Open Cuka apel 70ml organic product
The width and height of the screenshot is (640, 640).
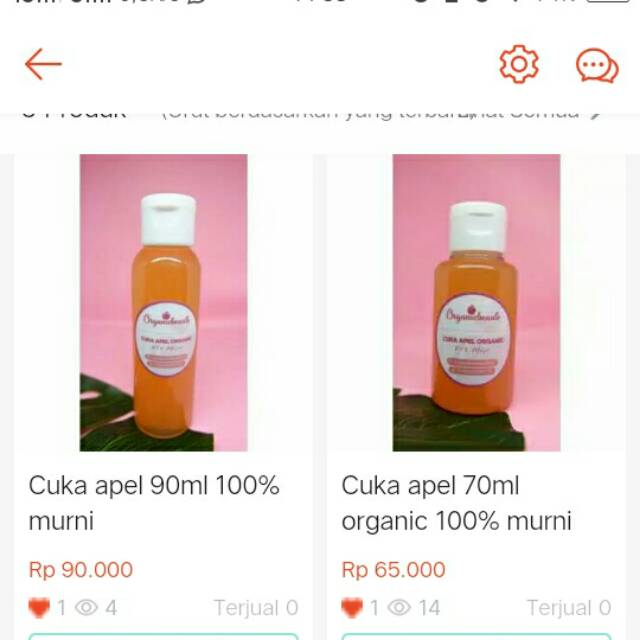[476, 302]
